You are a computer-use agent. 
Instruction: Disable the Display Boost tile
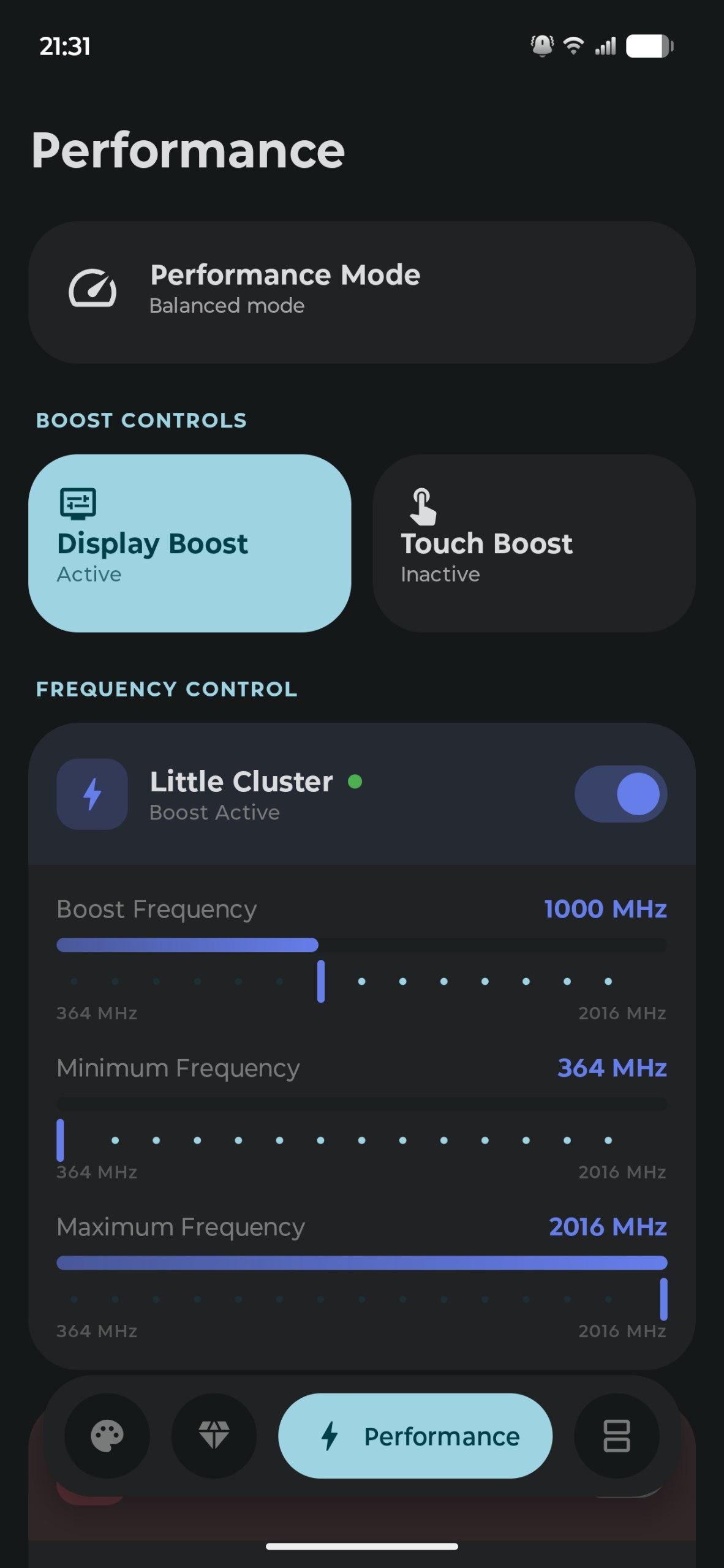tap(189, 543)
